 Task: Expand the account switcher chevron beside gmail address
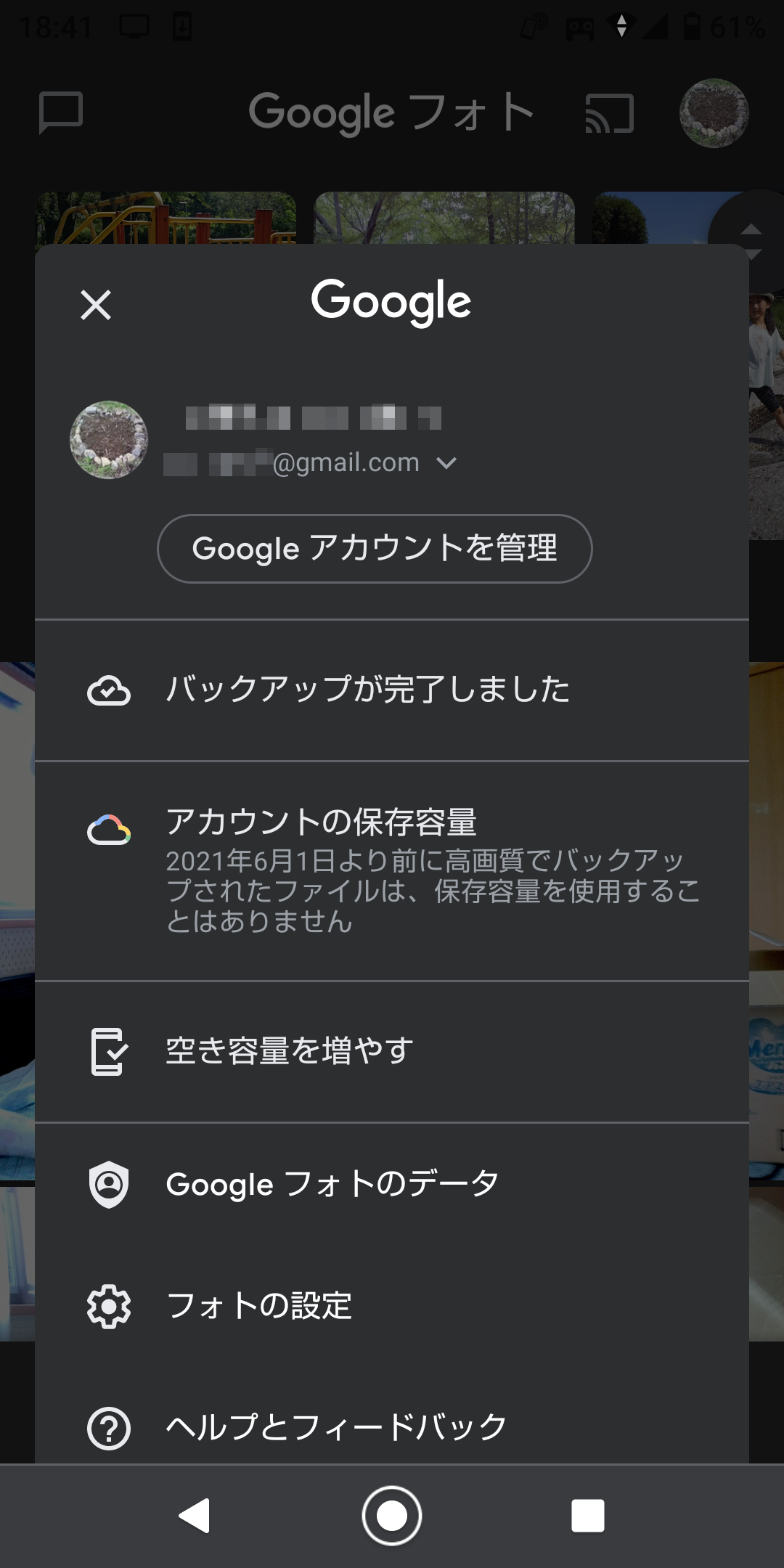click(446, 462)
